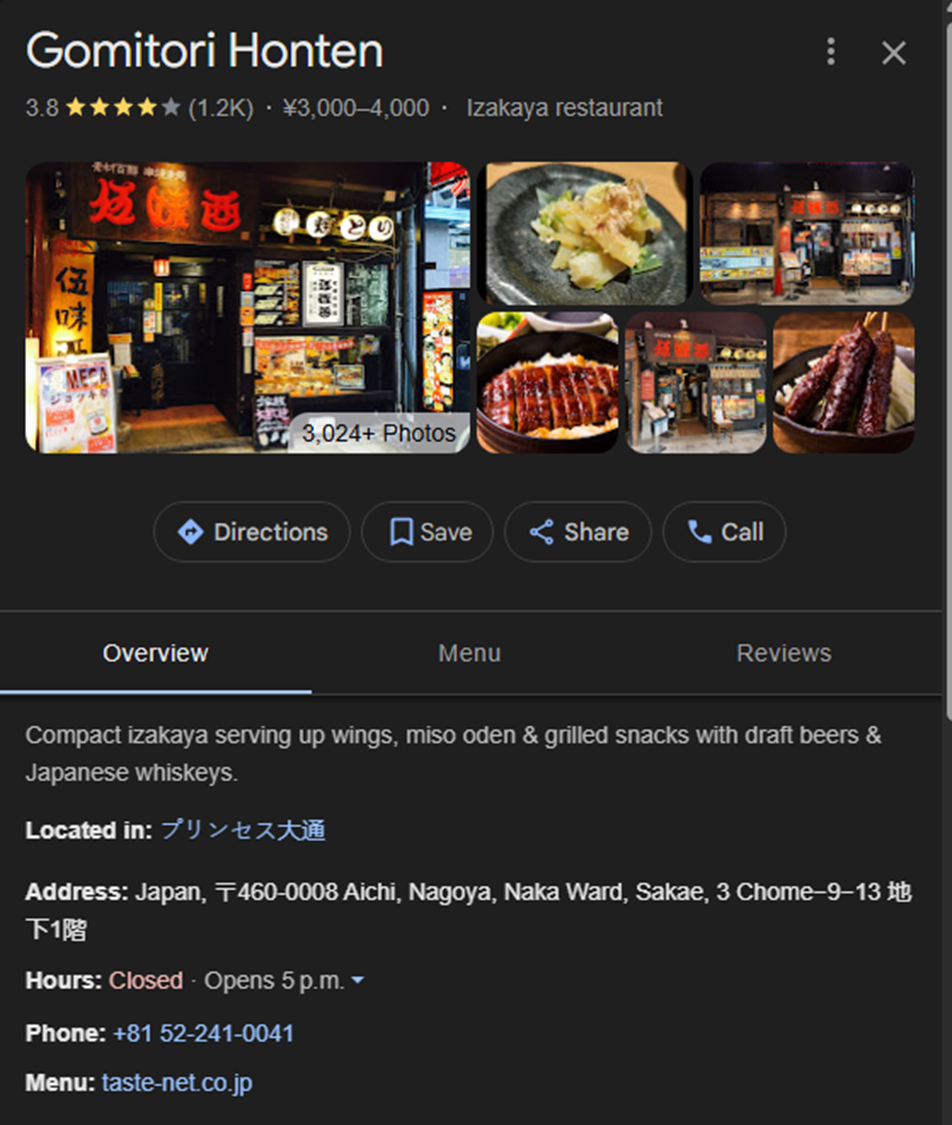Image resolution: width=952 pixels, height=1125 pixels.
Task: View the grilled eel rice bowl photo
Action: tap(547, 383)
